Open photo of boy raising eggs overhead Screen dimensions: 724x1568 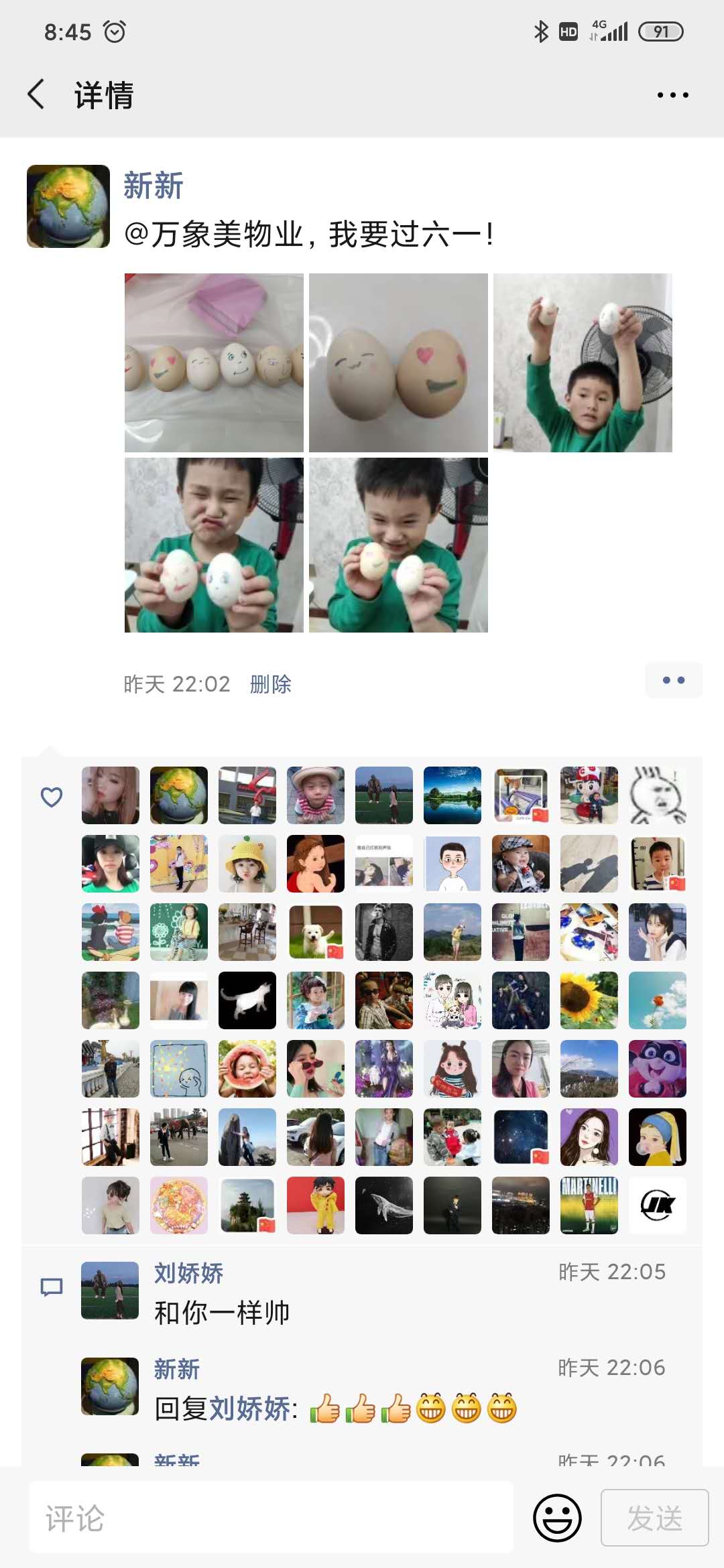[x=583, y=363]
